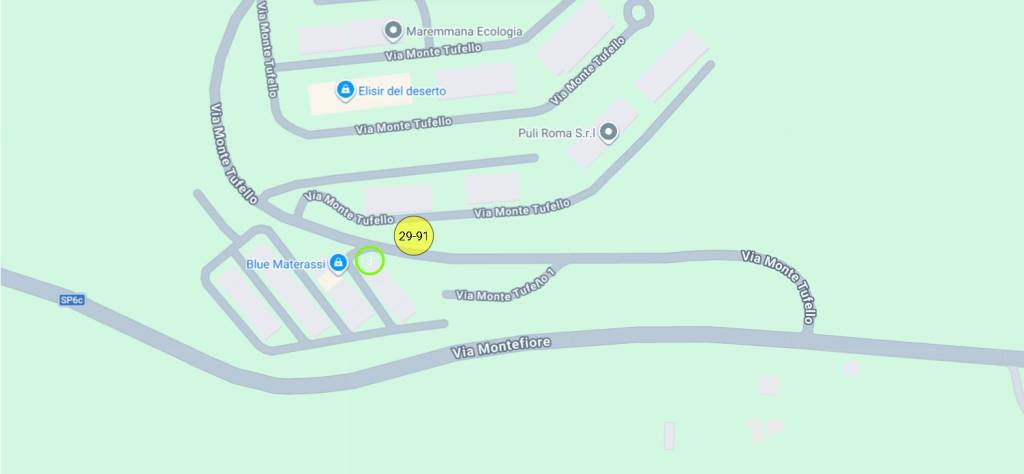Select the Maremmana Ecologia place marker
The height and width of the screenshot is (474, 1024).
(x=393, y=31)
